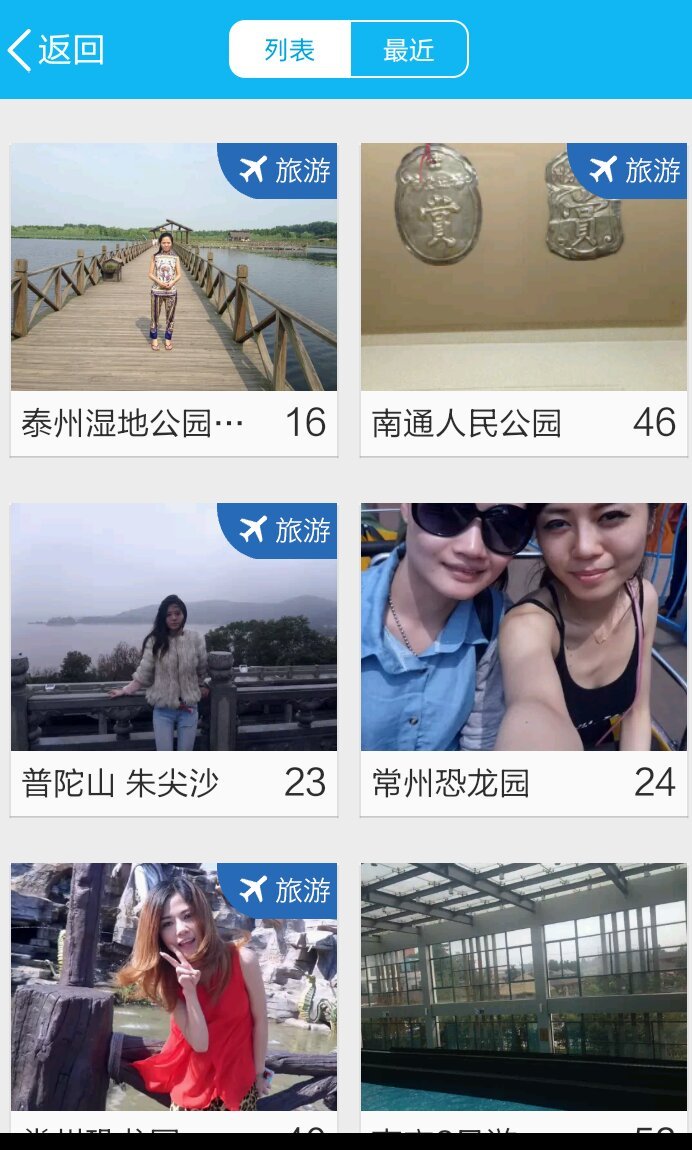Screen dimensions: 692x1150
Task: Switch to the 列表 tab
Action: coord(290,50)
